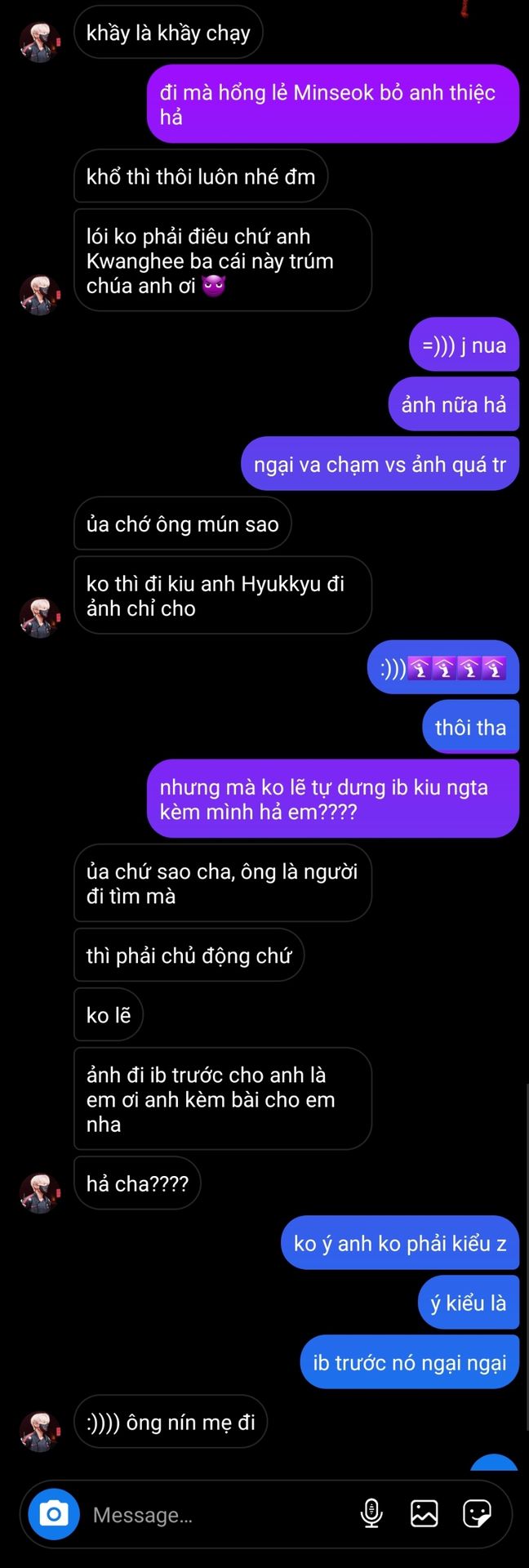Open sender's avatar beside "ông nín mẹ đi"

tap(39, 1430)
